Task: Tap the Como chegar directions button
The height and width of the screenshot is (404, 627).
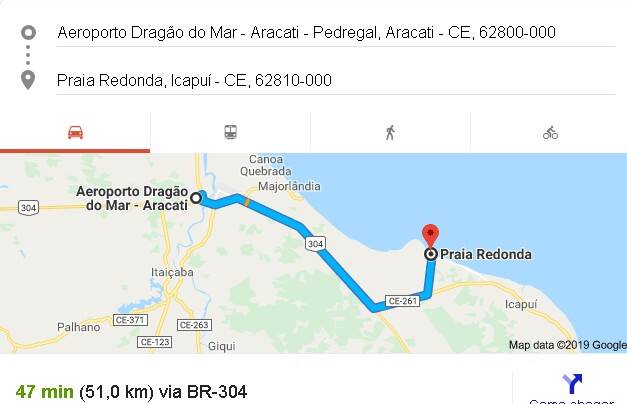Action: pyautogui.click(x=572, y=388)
